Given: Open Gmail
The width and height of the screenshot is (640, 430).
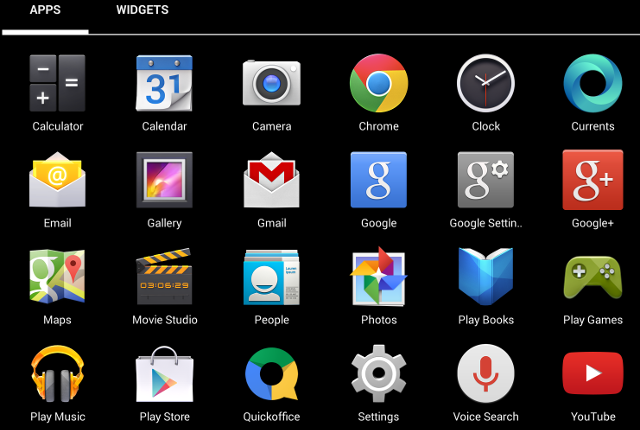Looking at the screenshot, I should click(271, 180).
